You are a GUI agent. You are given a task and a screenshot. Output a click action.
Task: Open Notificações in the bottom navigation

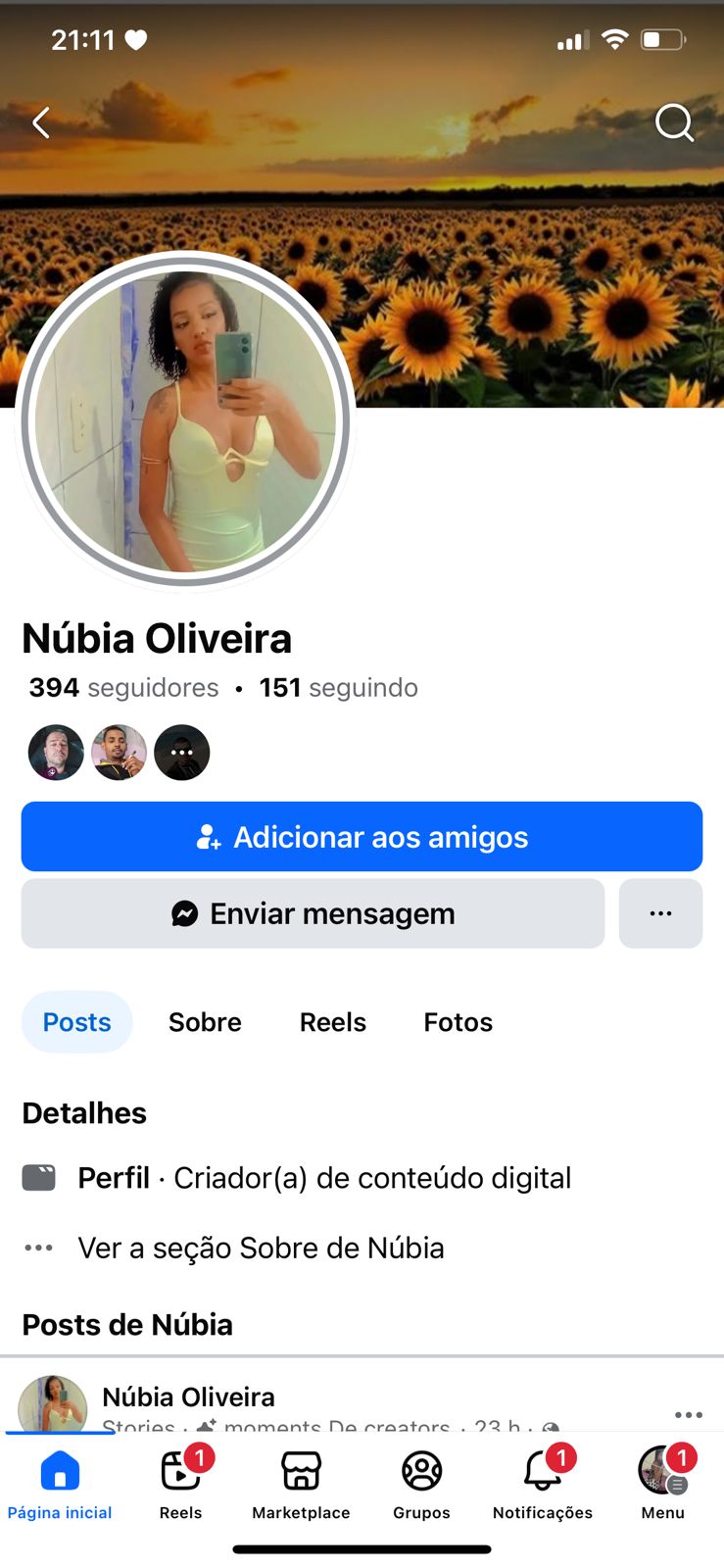(x=542, y=1485)
